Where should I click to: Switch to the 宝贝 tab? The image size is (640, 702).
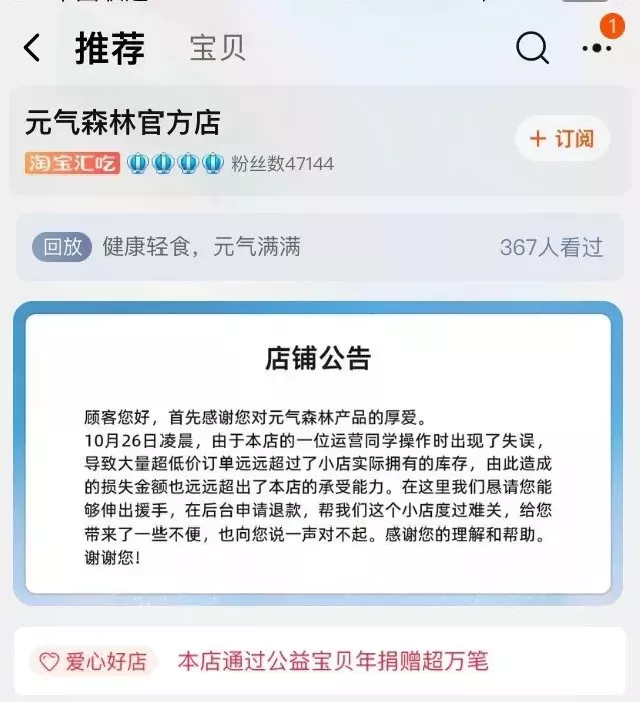point(217,47)
